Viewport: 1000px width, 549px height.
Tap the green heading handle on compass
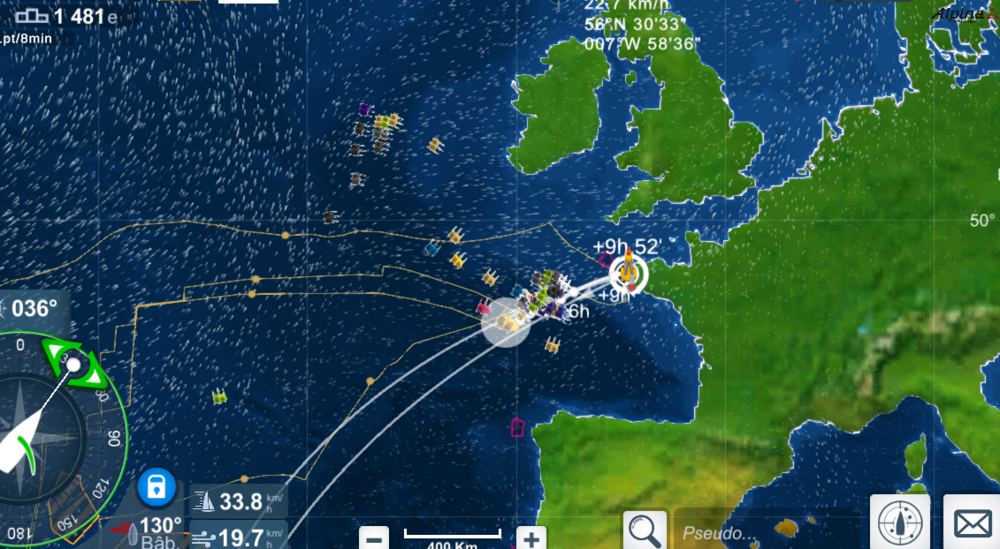[x=73, y=364]
